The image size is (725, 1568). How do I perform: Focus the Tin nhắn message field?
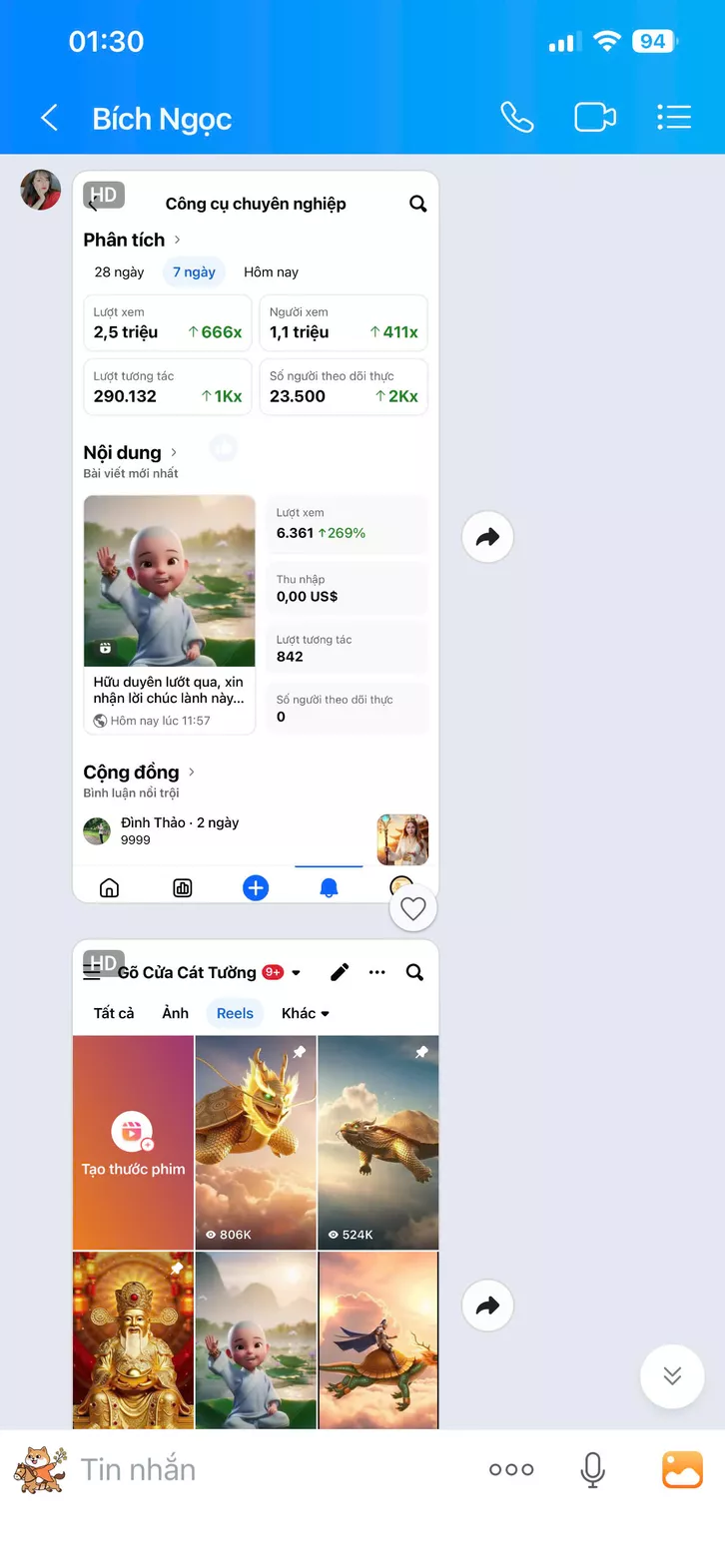click(x=270, y=1469)
